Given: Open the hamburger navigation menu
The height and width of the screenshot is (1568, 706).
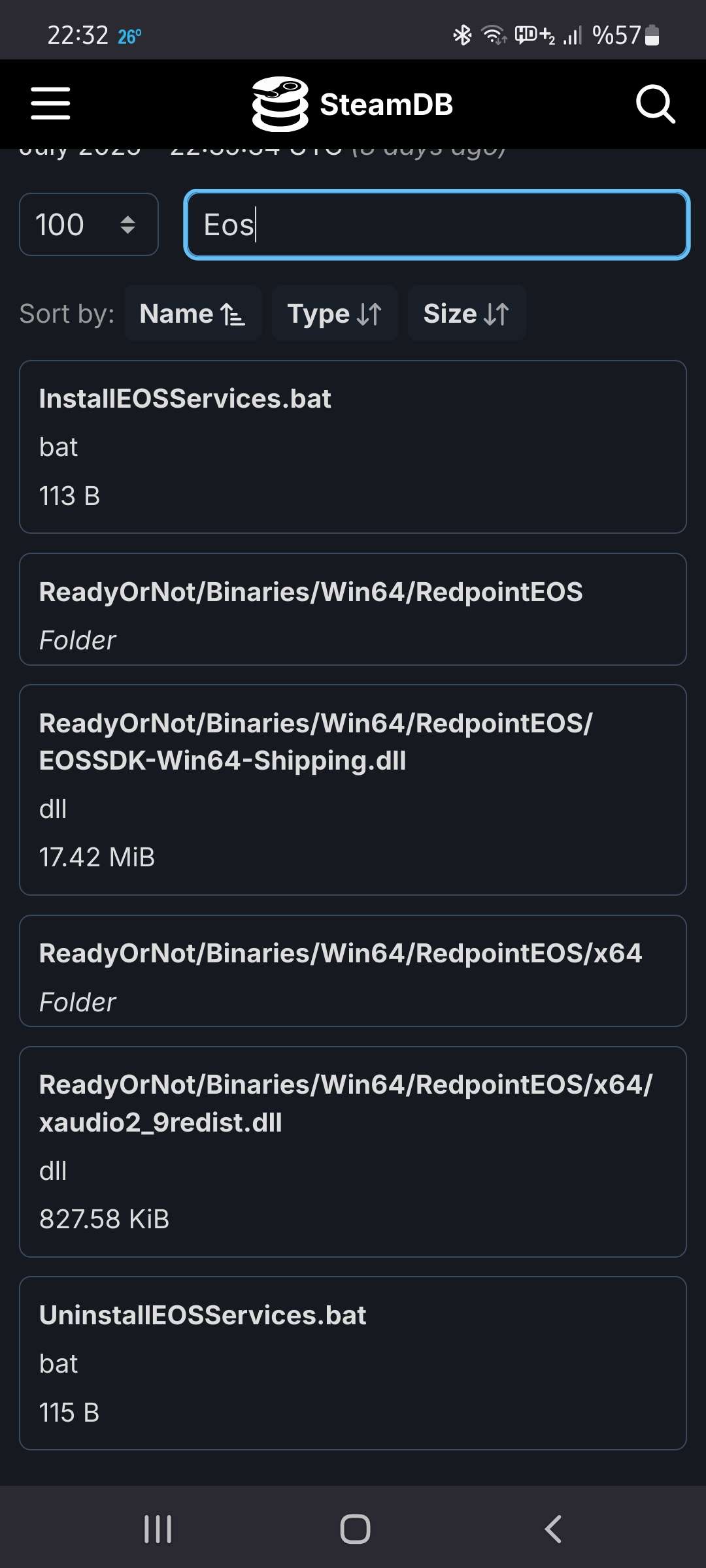Looking at the screenshot, I should tap(50, 104).
